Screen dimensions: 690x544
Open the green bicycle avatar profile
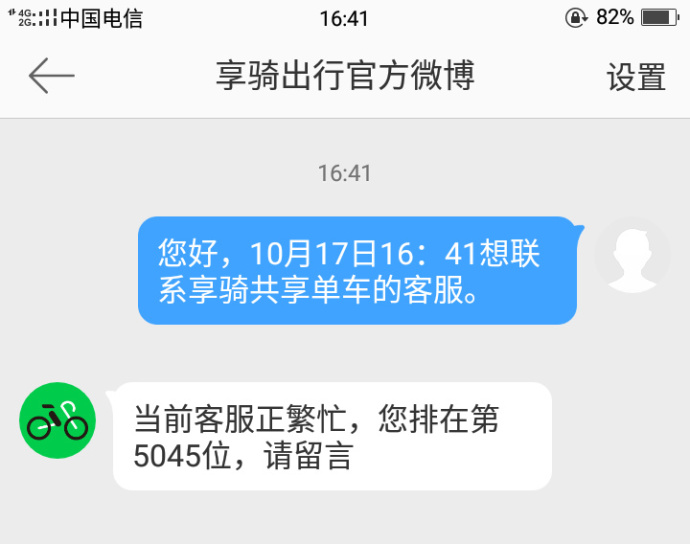[58, 420]
